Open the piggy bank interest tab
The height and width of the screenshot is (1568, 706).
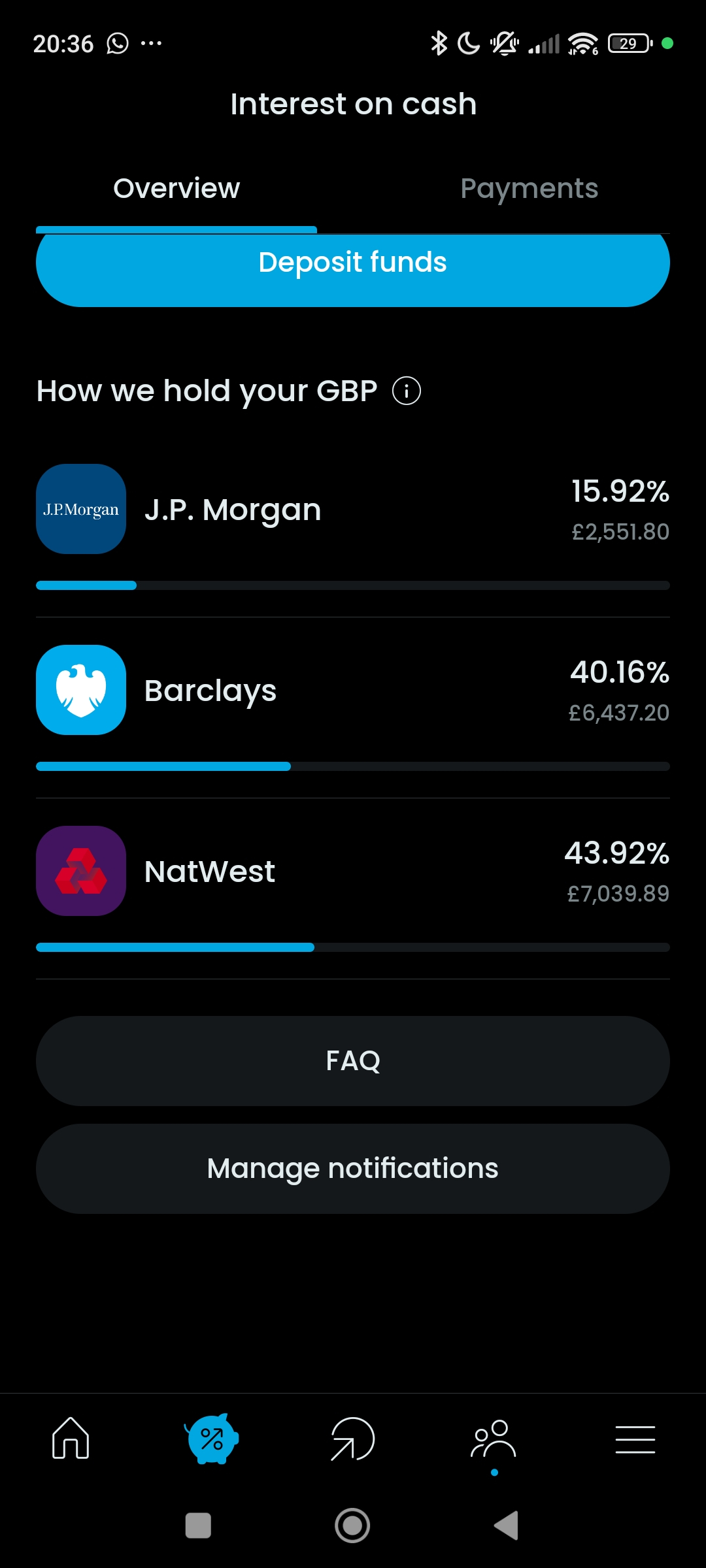click(x=212, y=1438)
